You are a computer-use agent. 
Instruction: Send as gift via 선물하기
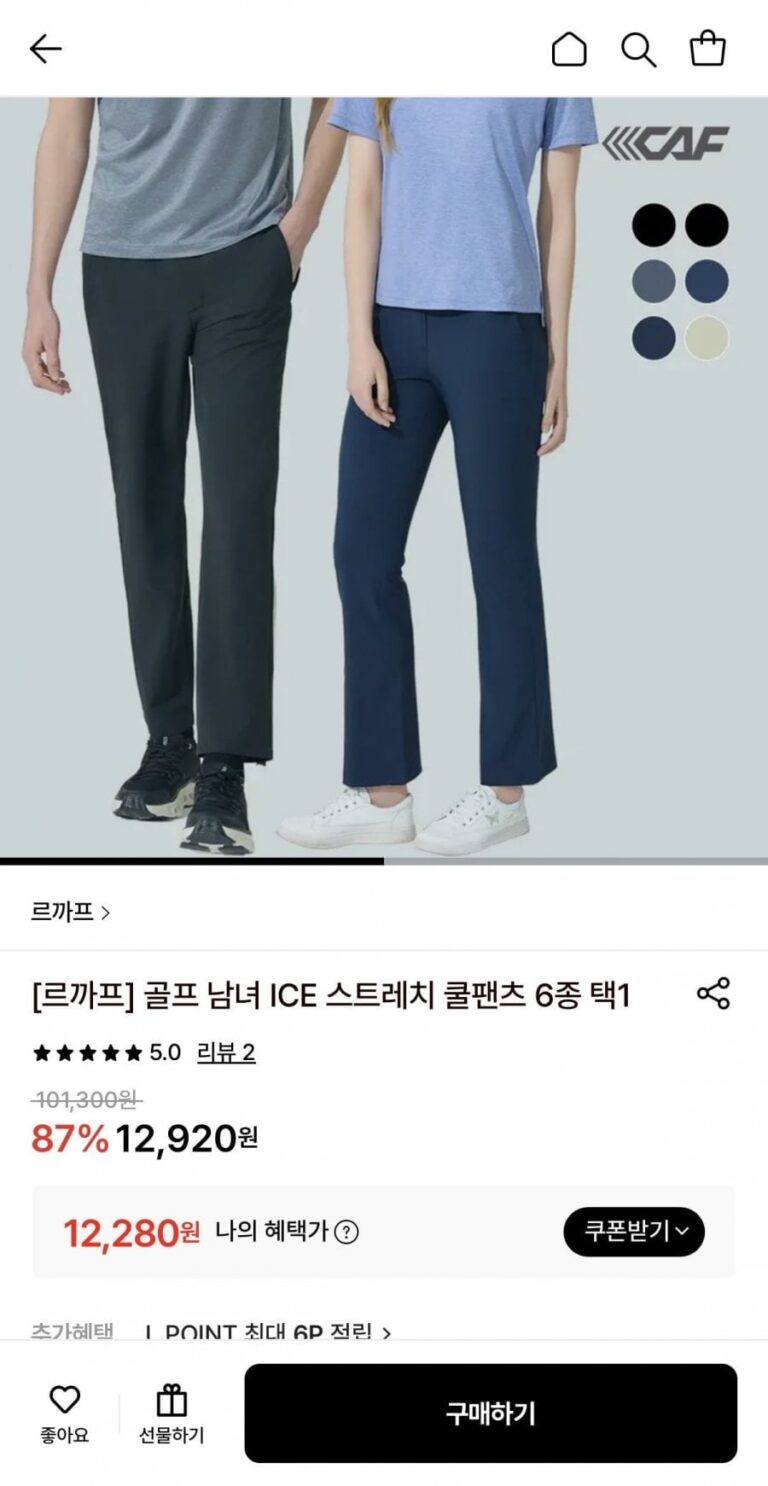coord(171,1413)
